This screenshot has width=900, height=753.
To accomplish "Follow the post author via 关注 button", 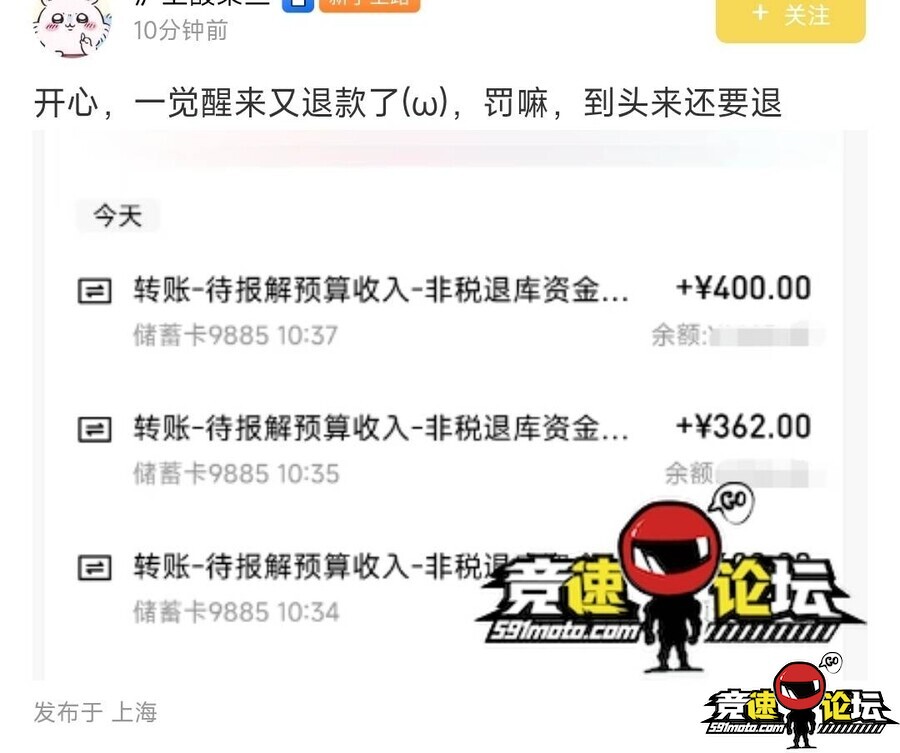I will coord(790,17).
